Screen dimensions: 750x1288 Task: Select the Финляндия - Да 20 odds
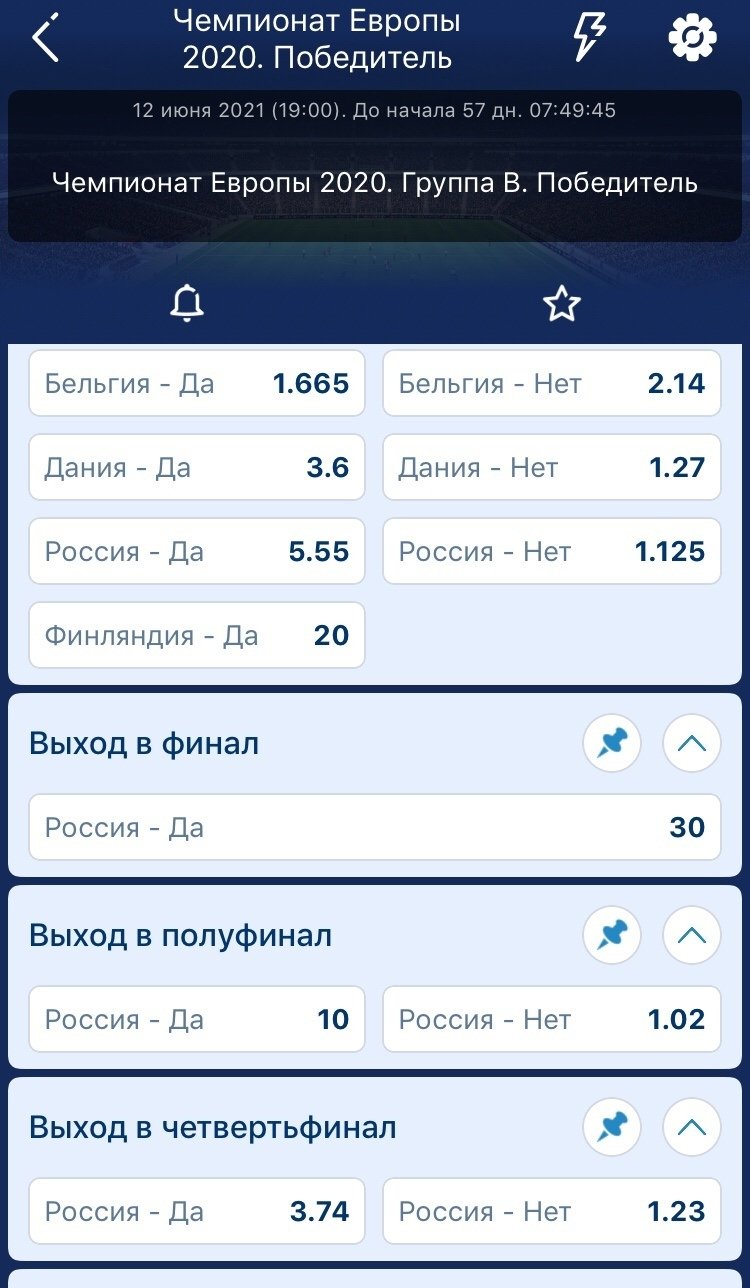coord(197,635)
